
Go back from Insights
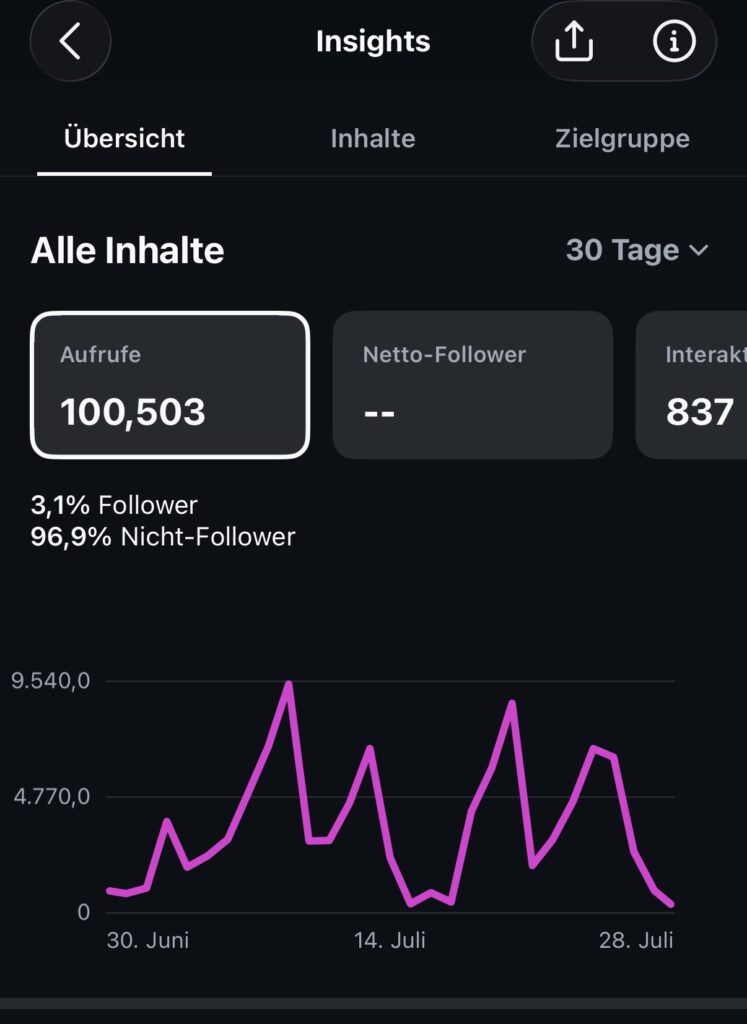[71, 41]
